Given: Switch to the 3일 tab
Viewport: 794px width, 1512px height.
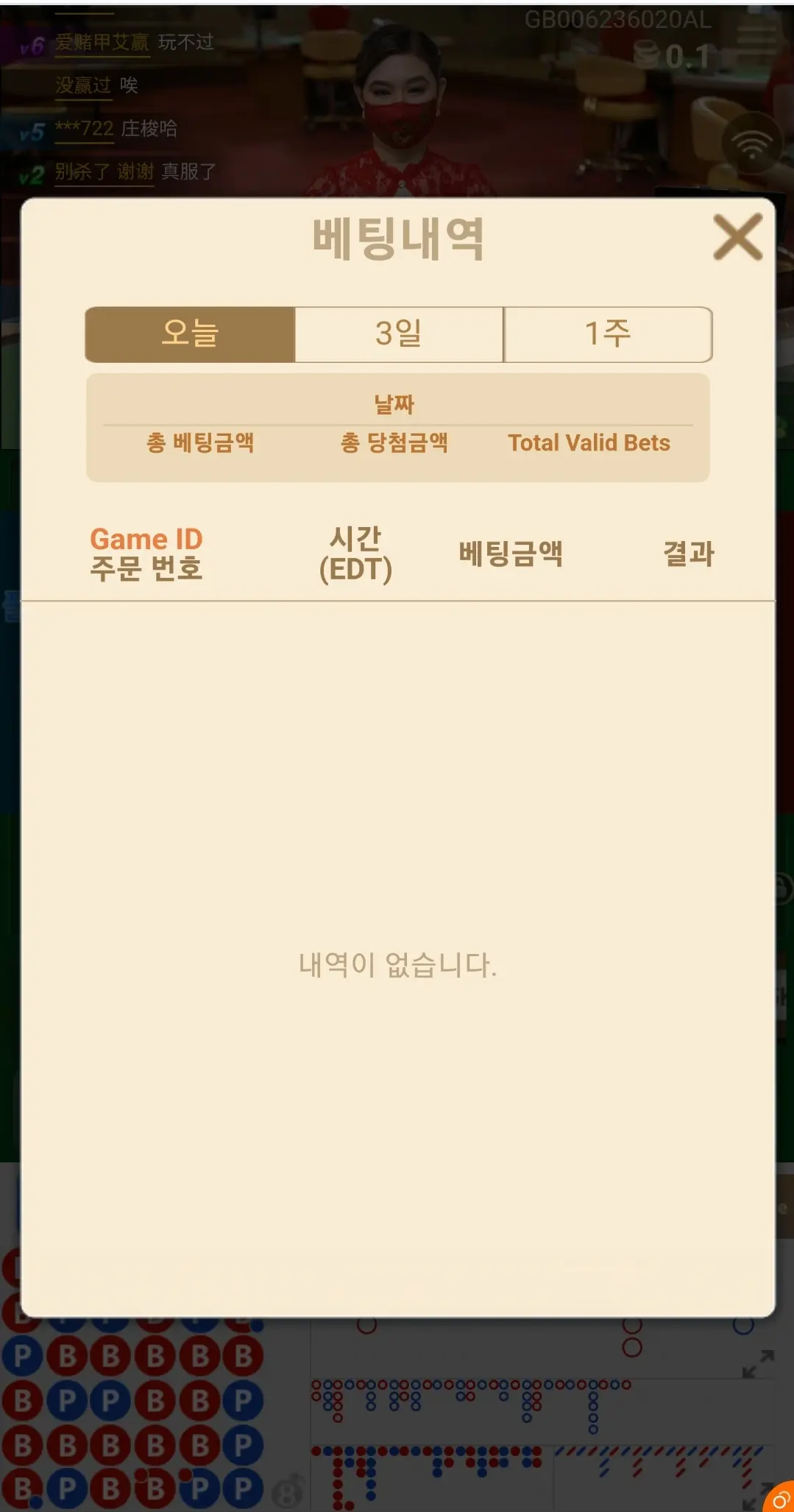Looking at the screenshot, I should (399, 334).
